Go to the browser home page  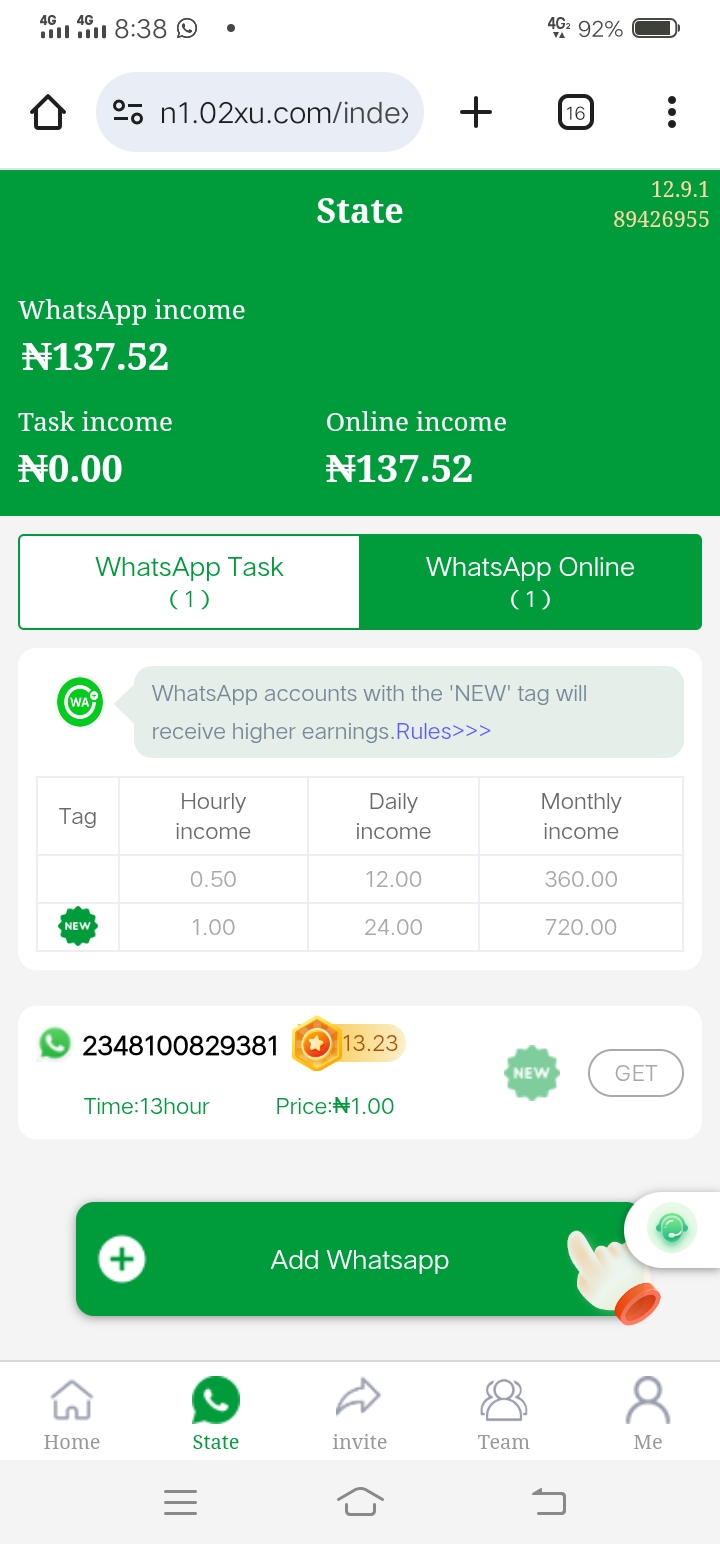click(48, 113)
